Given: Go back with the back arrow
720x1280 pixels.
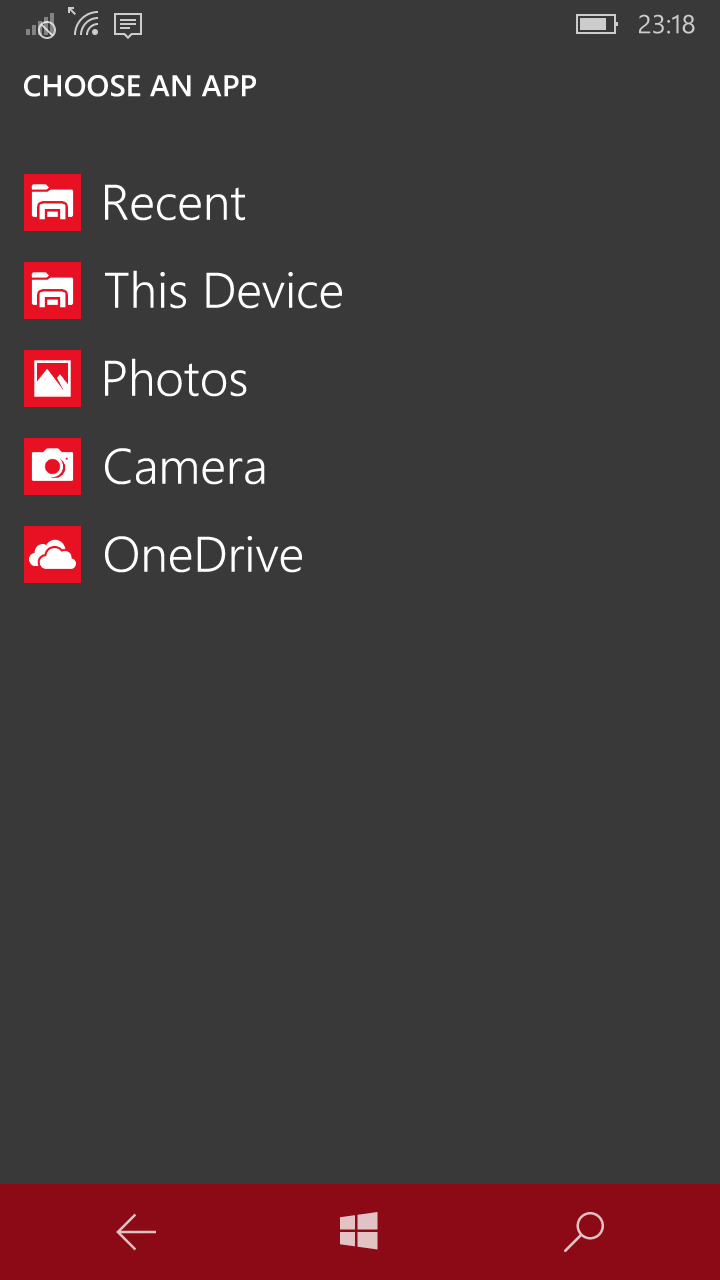Looking at the screenshot, I should click(136, 1232).
